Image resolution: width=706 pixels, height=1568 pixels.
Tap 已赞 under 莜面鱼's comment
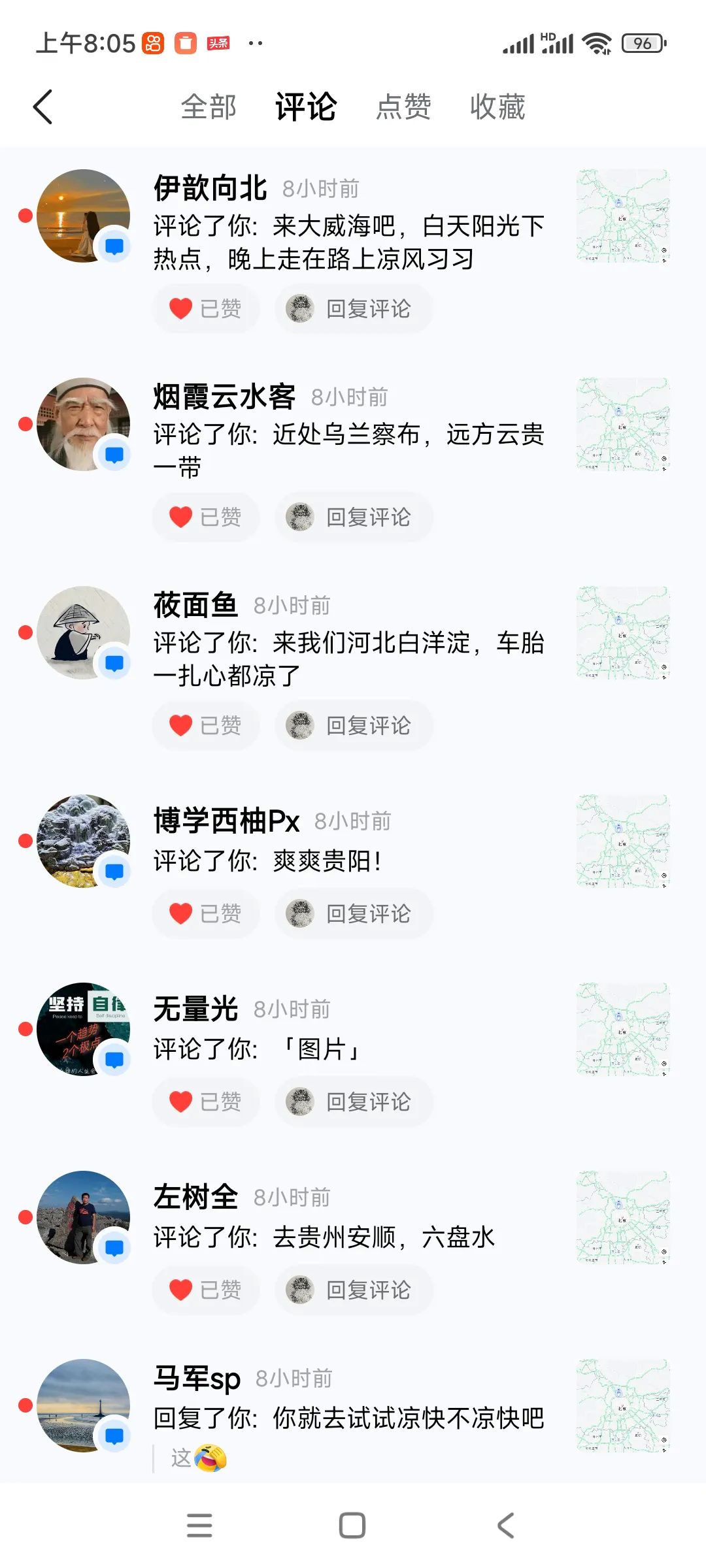pos(206,725)
